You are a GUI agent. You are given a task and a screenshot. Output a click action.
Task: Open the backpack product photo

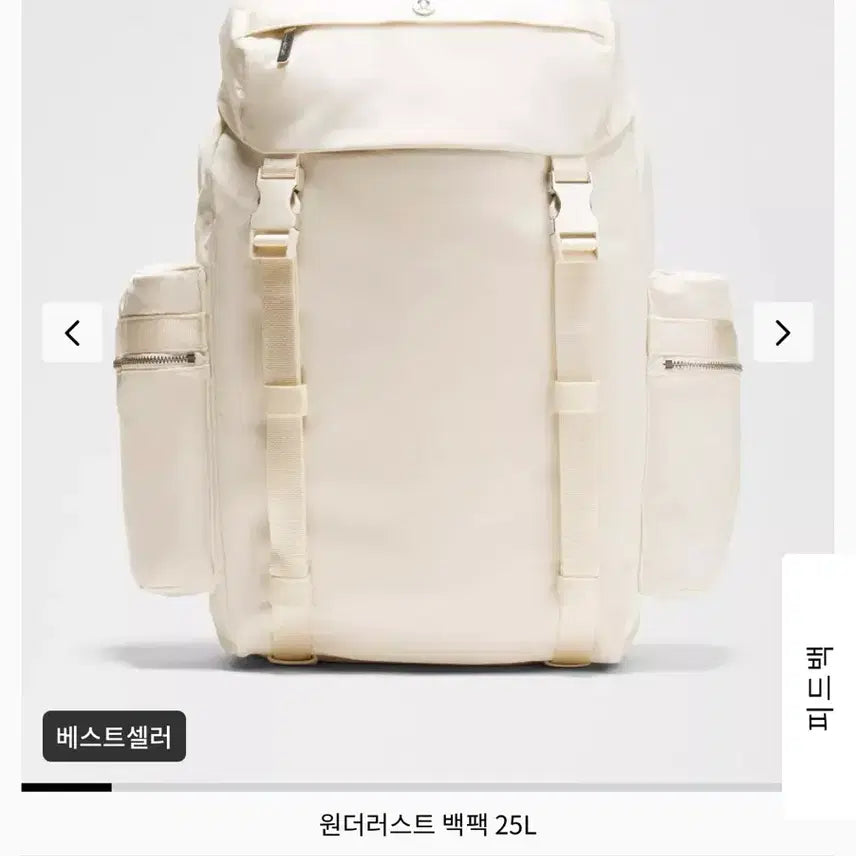click(x=428, y=400)
